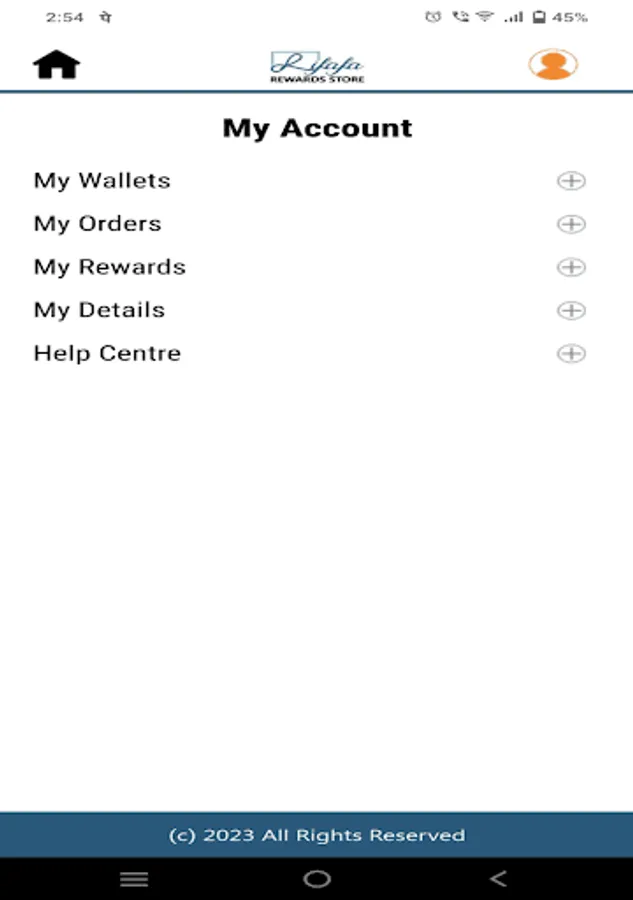
Task: Tap the system back button
Action: (498, 879)
